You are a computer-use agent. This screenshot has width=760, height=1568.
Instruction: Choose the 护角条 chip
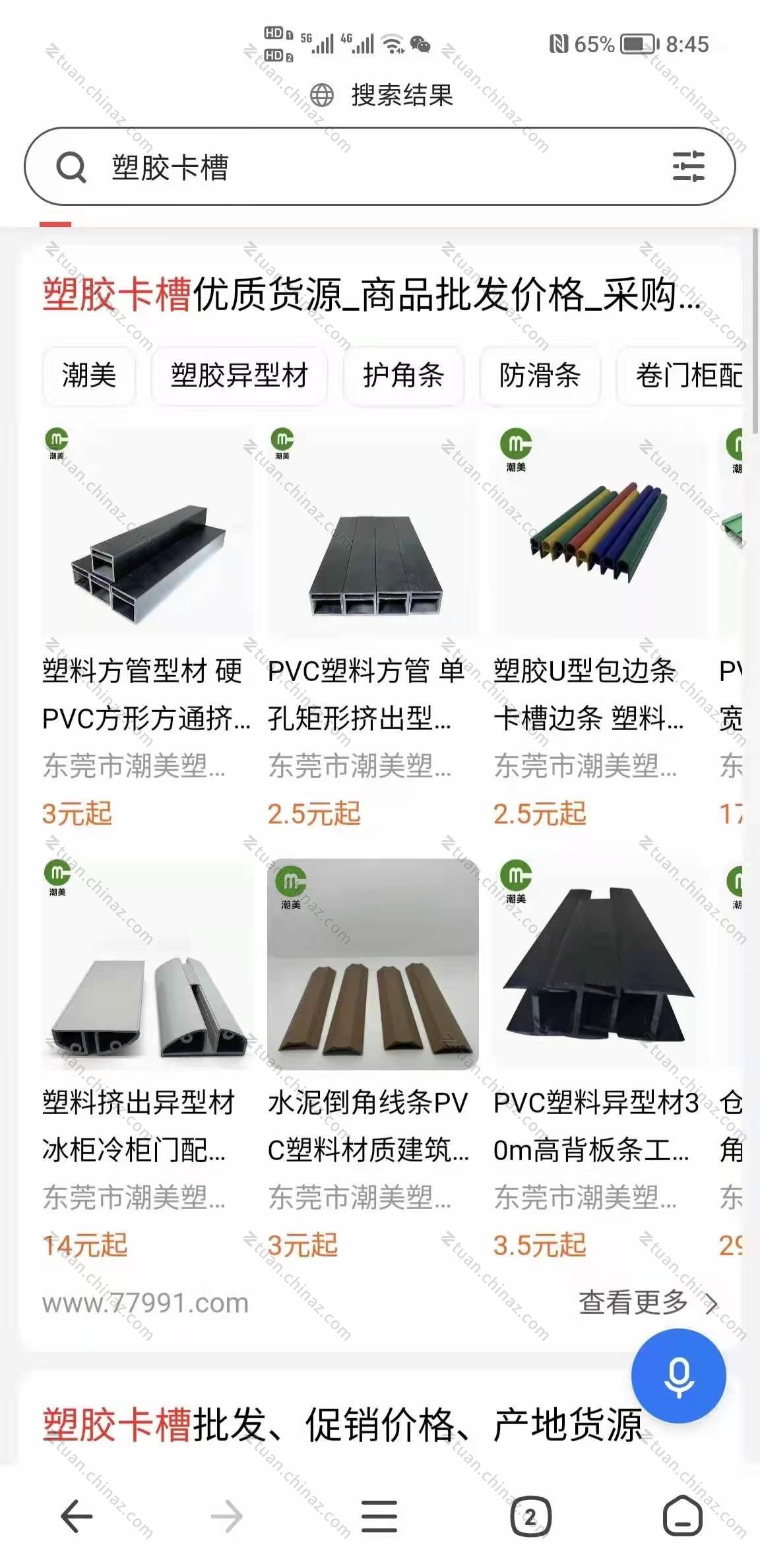[x=403, y=376]
